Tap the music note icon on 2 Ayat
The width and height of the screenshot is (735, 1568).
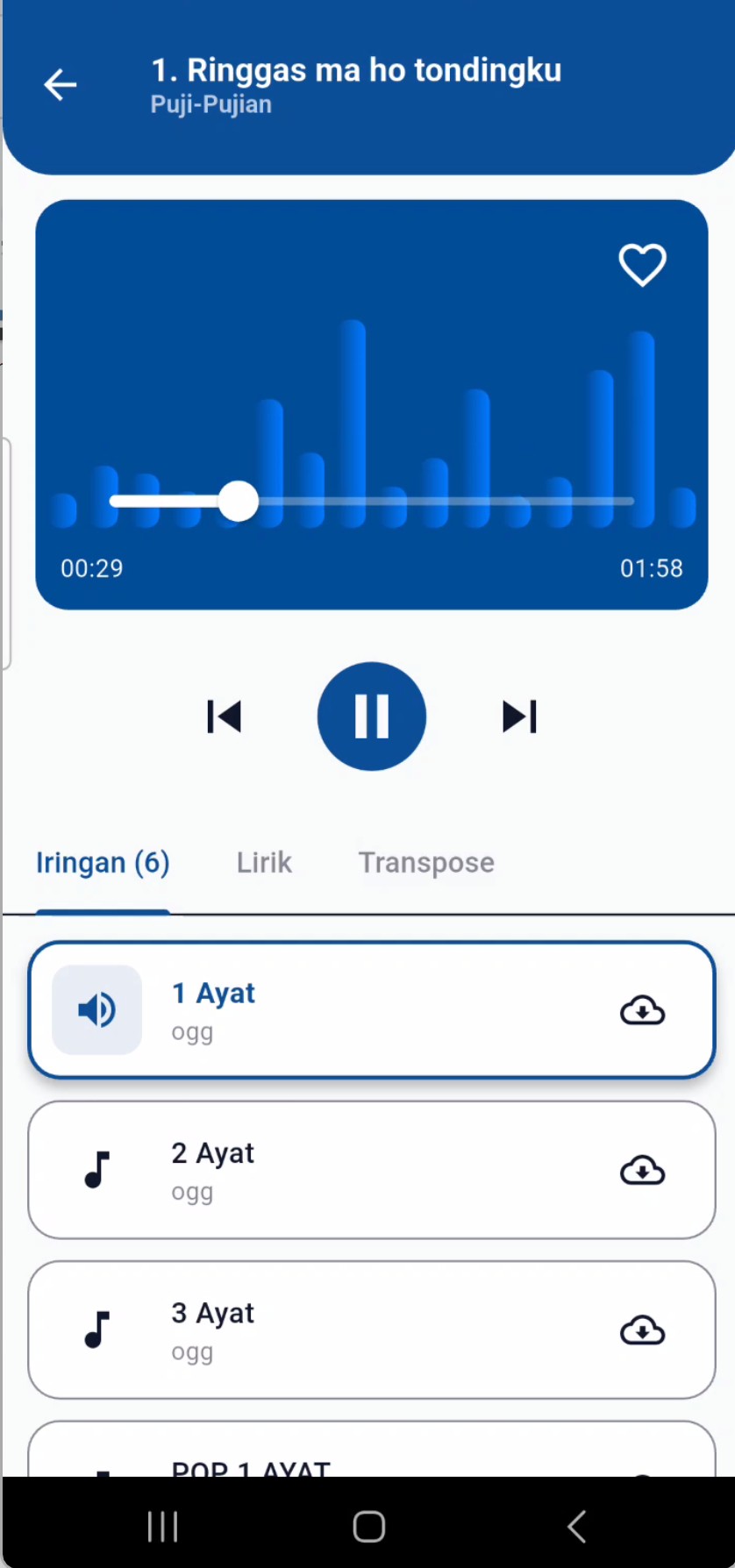96,1170
